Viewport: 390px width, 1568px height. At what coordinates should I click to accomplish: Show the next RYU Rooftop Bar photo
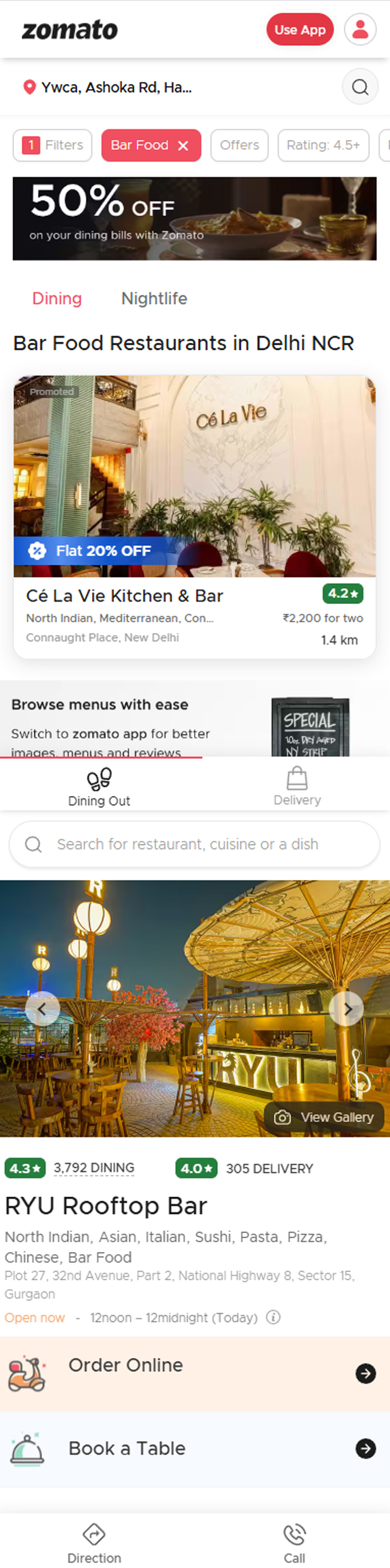click(x=347, y=1009)
